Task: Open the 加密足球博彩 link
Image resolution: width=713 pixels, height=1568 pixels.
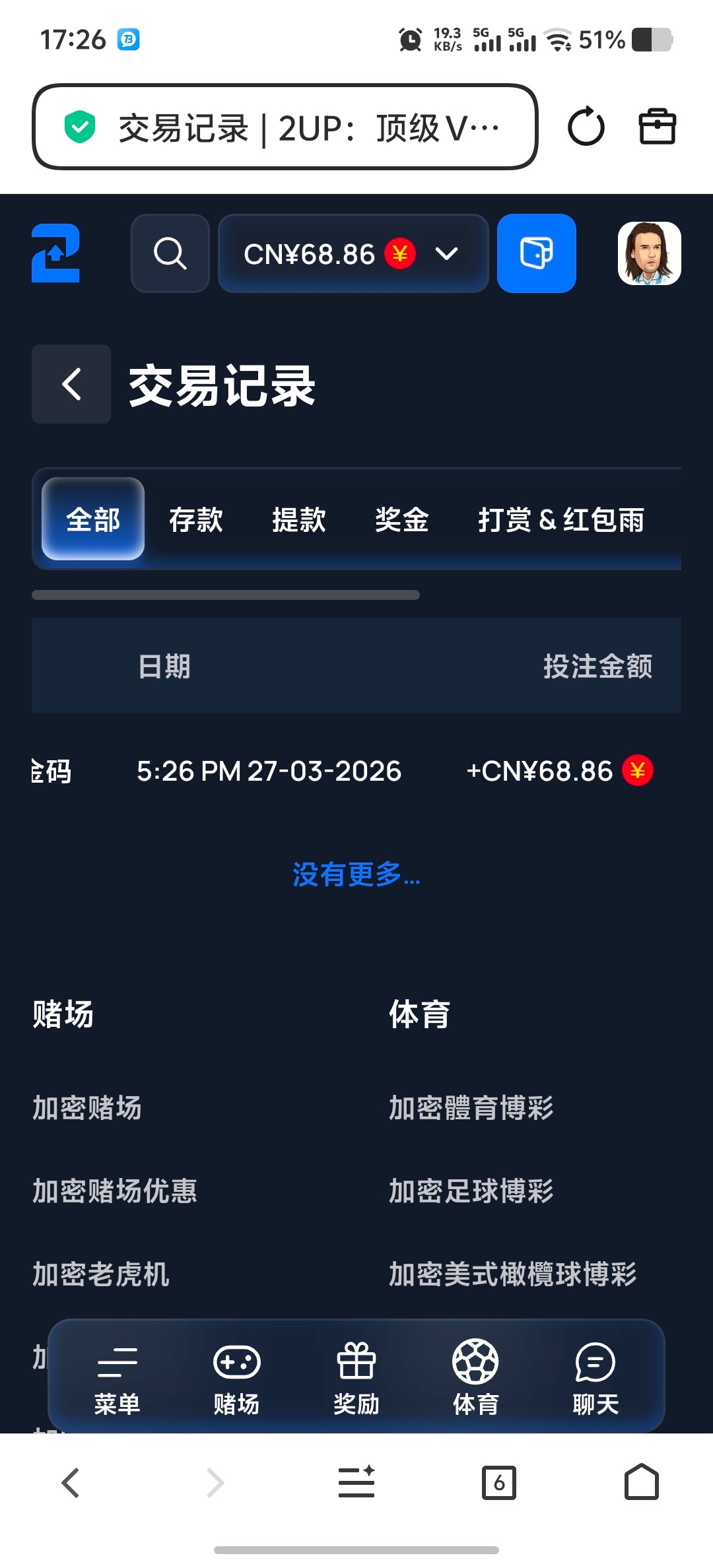Action: point(471,1191)
